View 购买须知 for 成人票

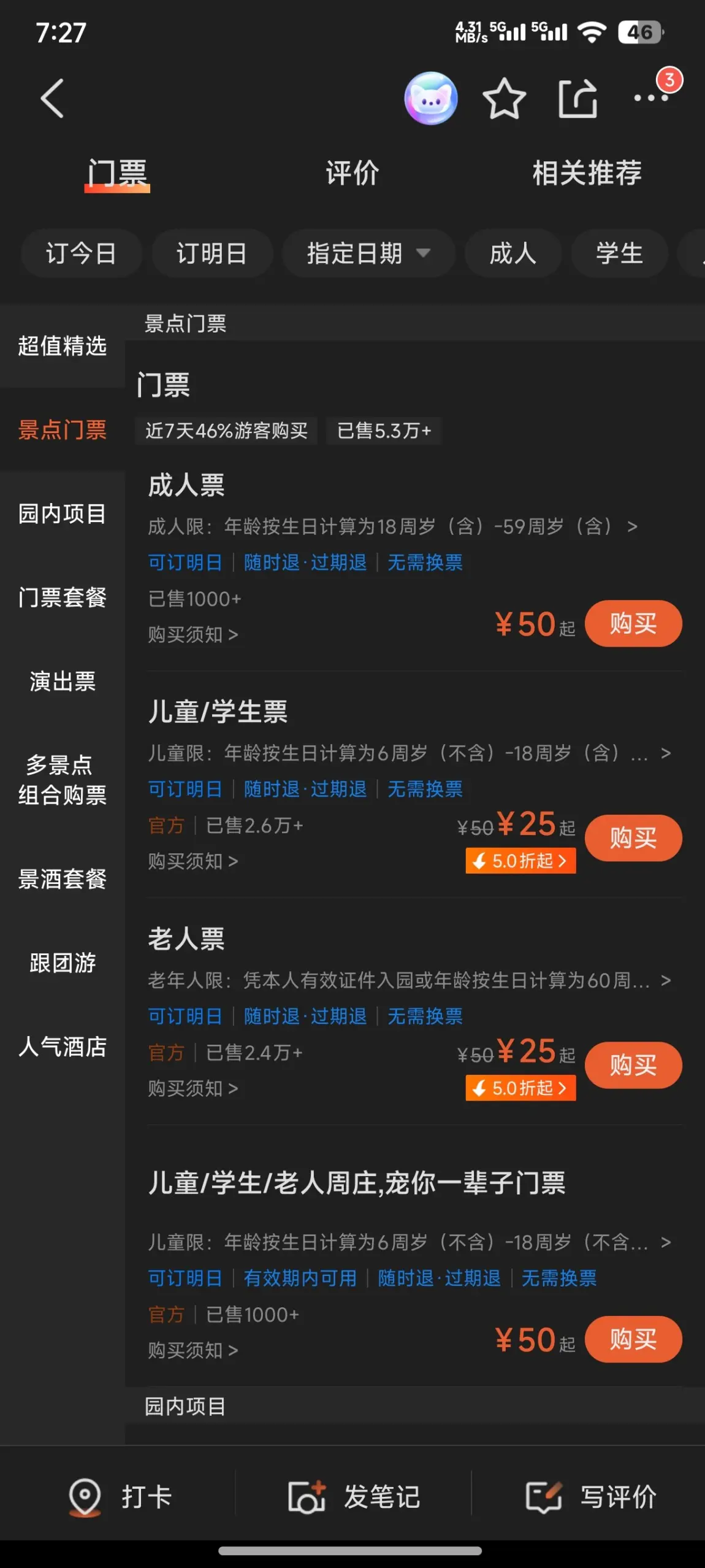pyautogui.click(x=192, y=634)
